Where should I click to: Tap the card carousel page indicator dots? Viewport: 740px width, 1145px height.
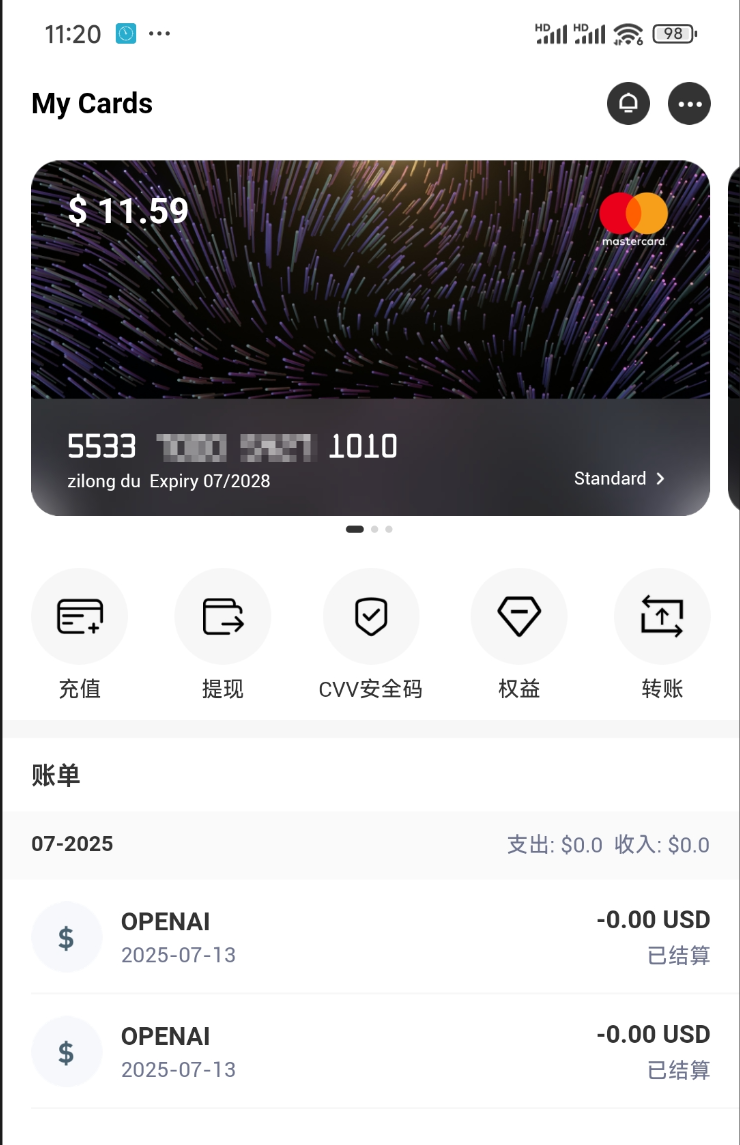(369, 529)
